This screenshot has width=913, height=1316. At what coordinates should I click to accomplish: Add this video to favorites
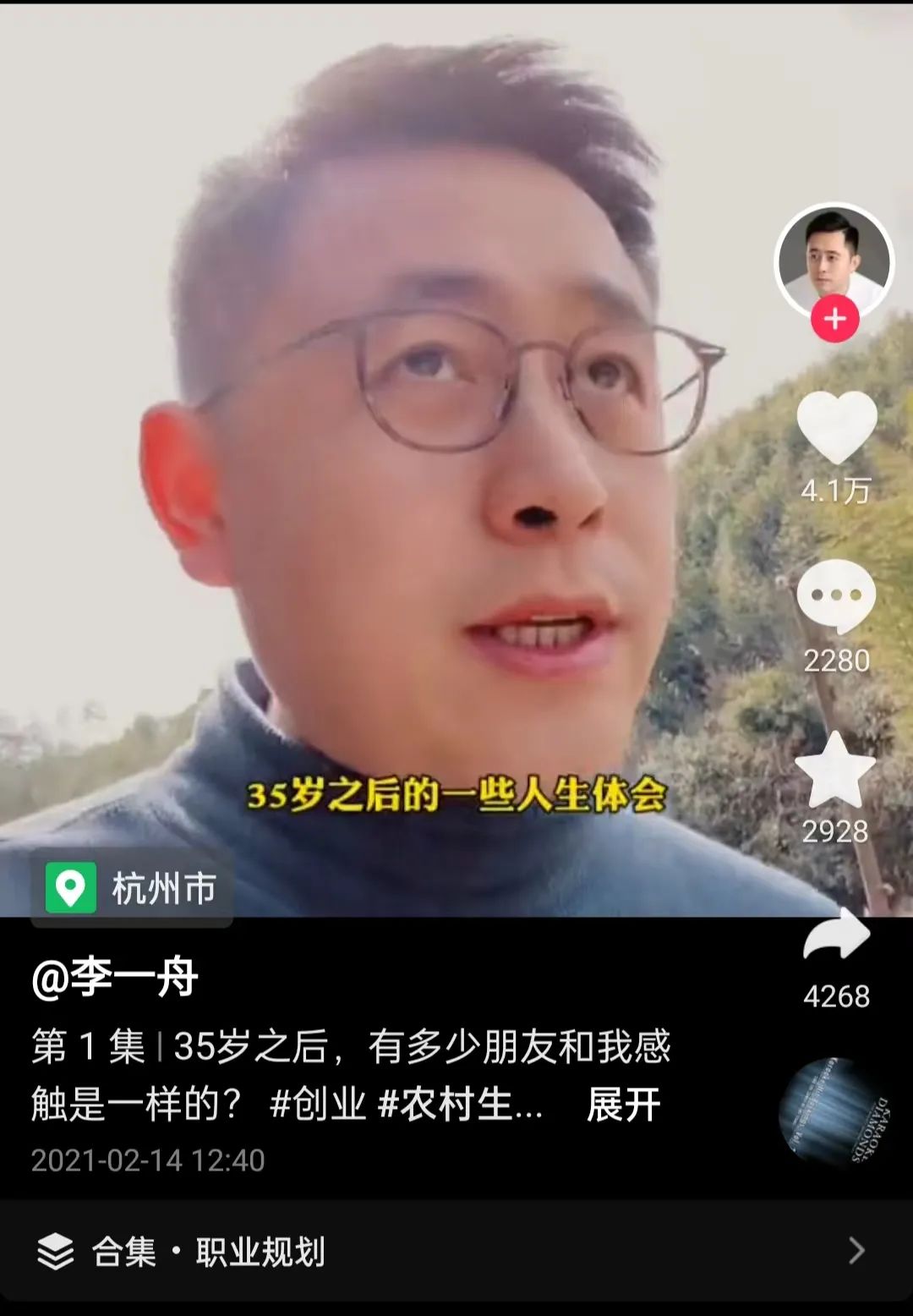coord(835,770)
